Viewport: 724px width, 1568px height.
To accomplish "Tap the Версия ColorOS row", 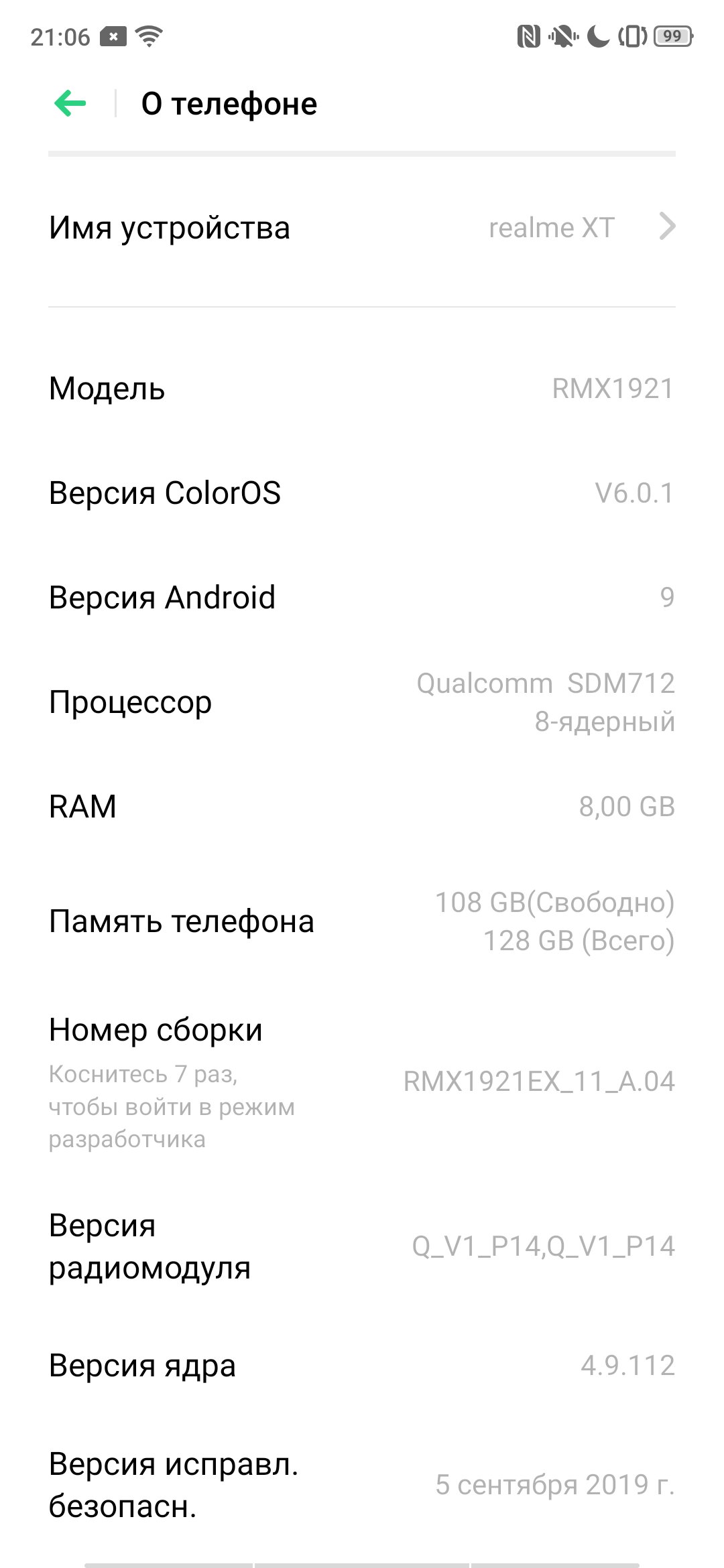I will pyautogui.click(x=362, y=493).
